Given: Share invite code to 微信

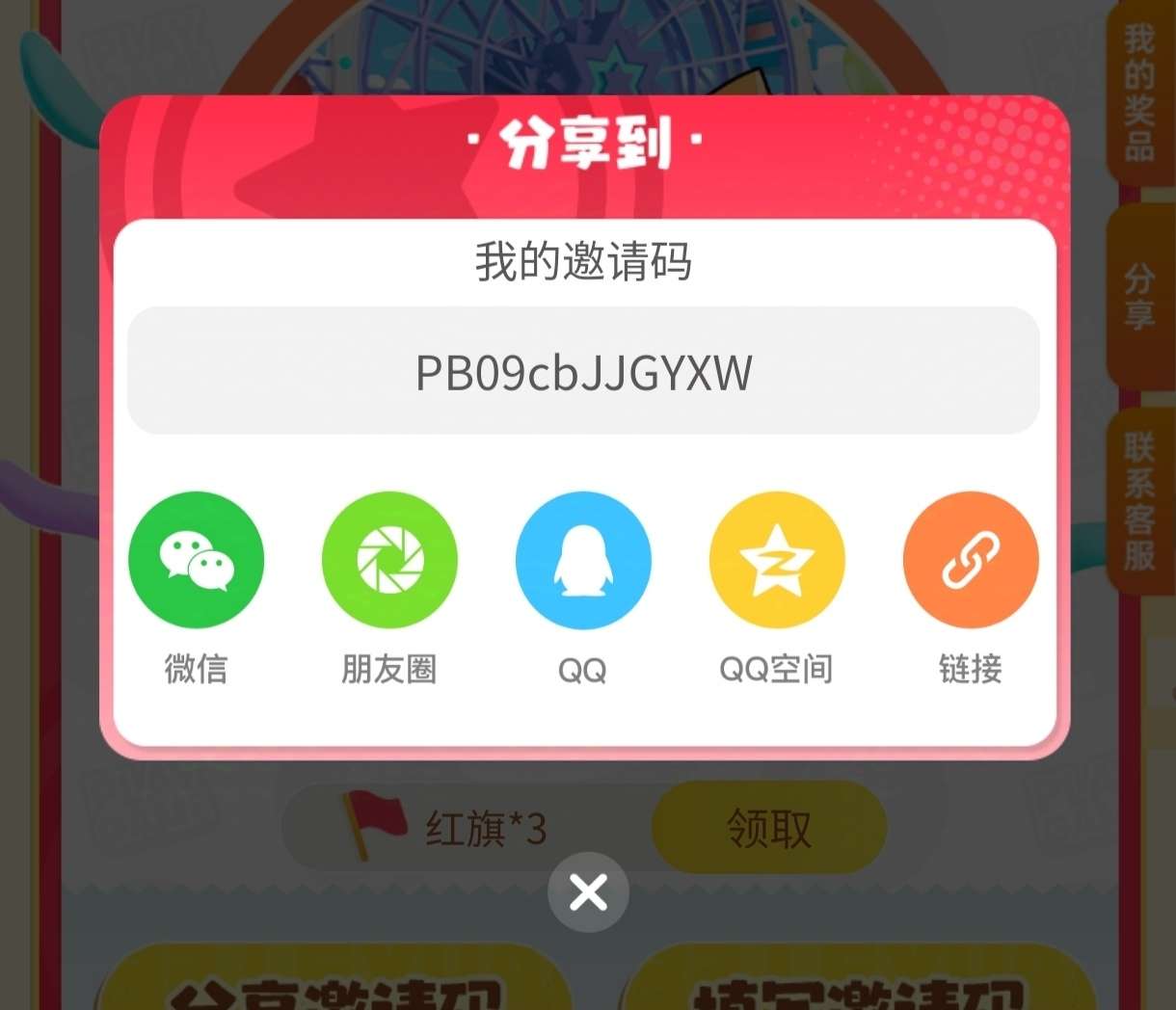Looking at the screenshot, I should pyautogui.click(x=196, y=560).
